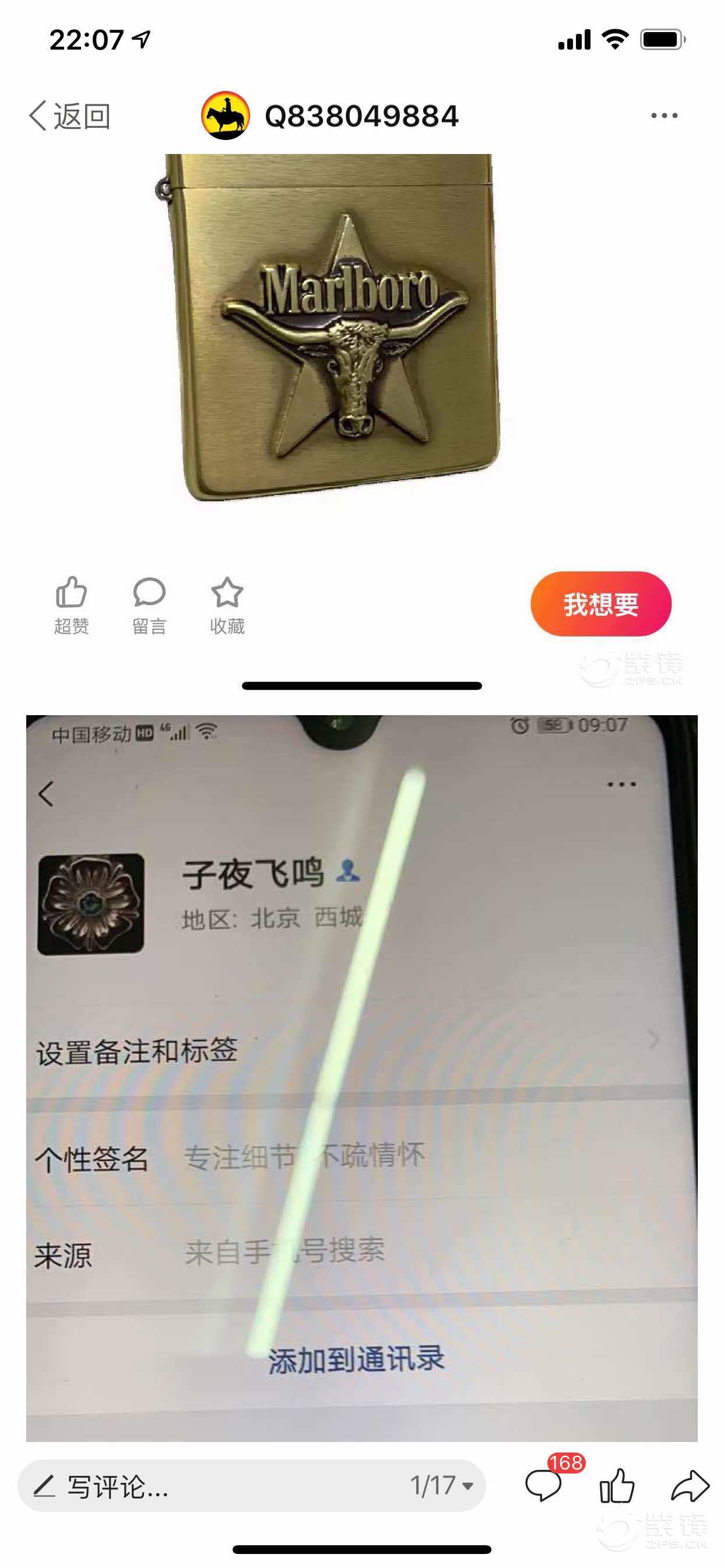
Task: Open the photo of the 子夜飞鸣 contact page
Action: coord(361,1077)
